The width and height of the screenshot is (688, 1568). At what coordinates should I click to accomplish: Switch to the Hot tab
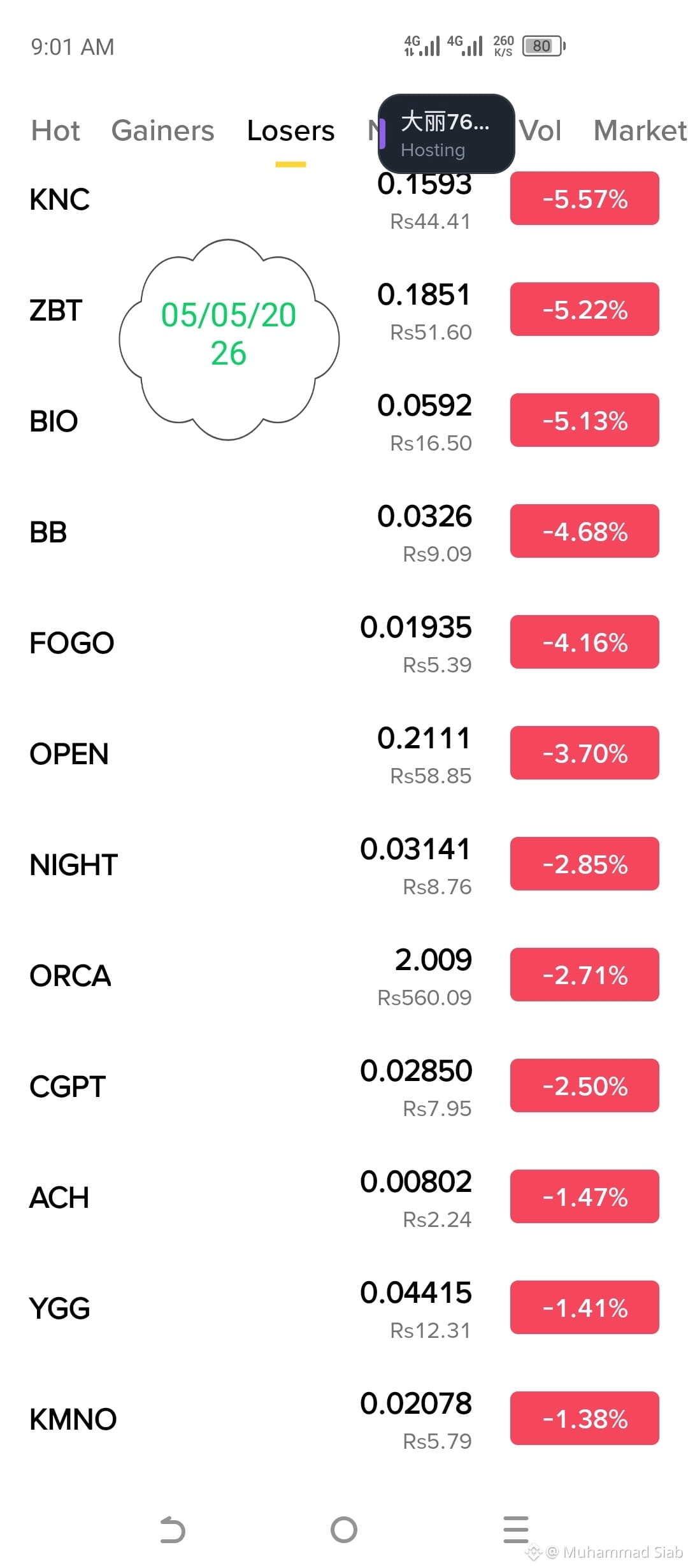[x=55, y=131]
